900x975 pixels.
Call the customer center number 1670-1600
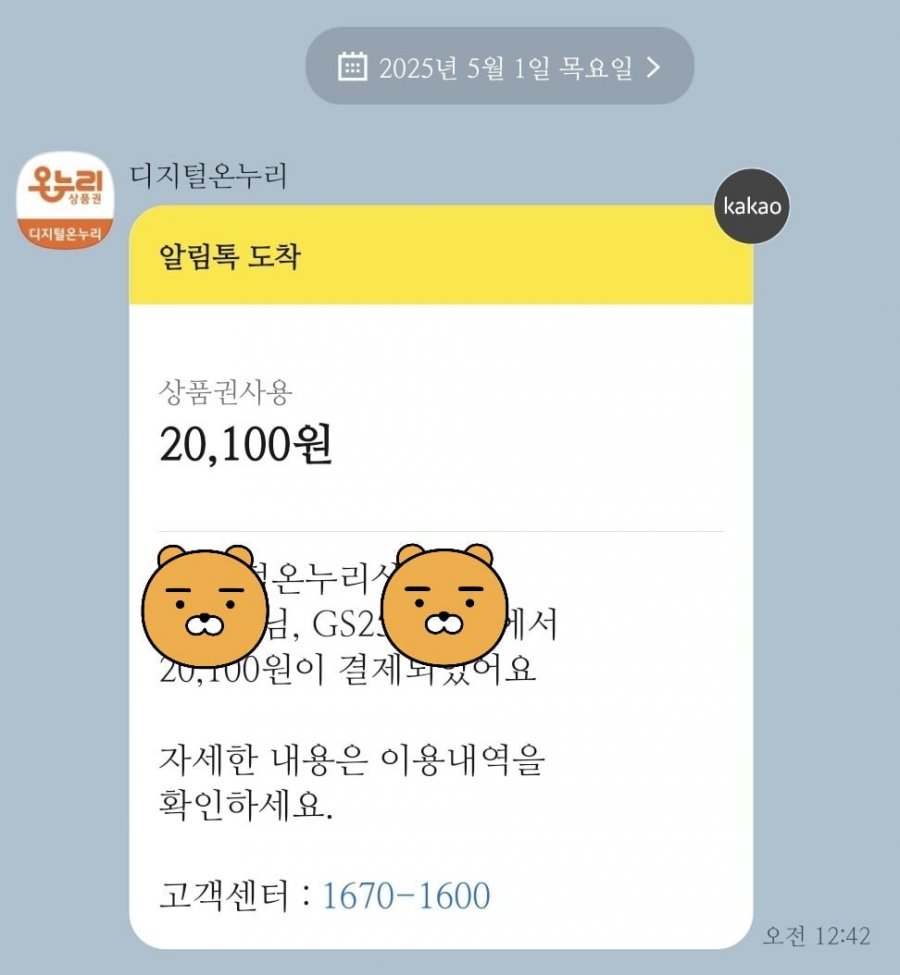pos(406,895)
